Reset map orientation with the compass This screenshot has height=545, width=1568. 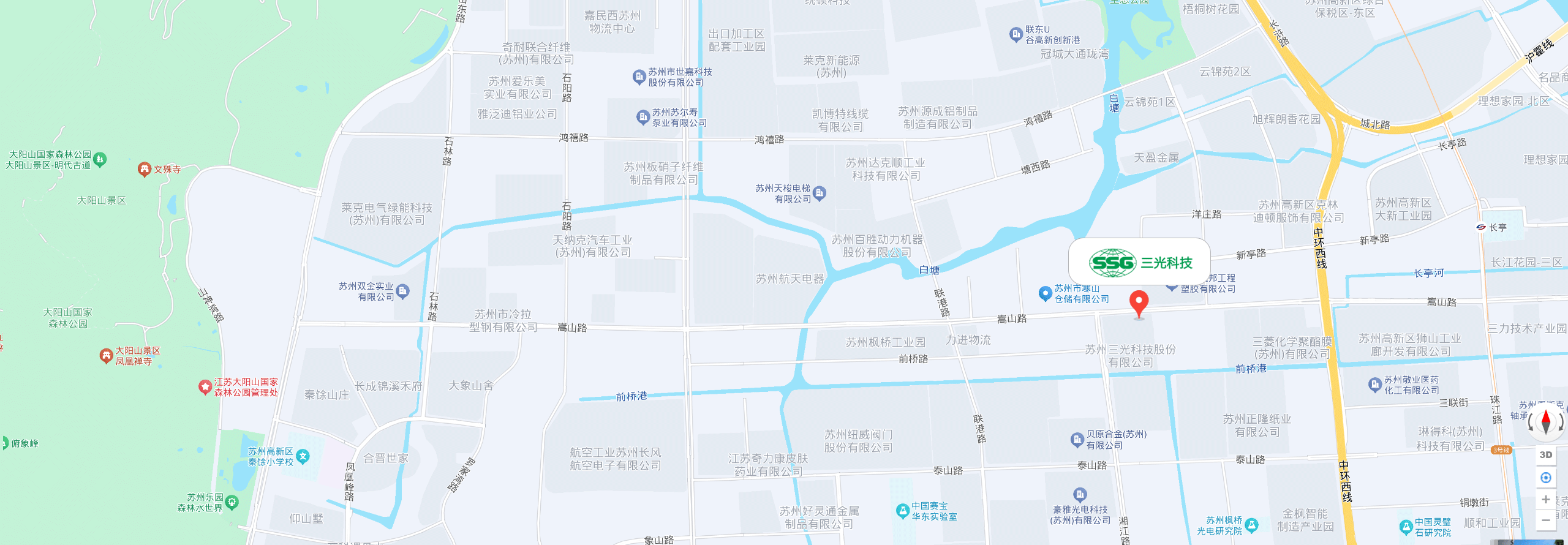click(1545, 422)
